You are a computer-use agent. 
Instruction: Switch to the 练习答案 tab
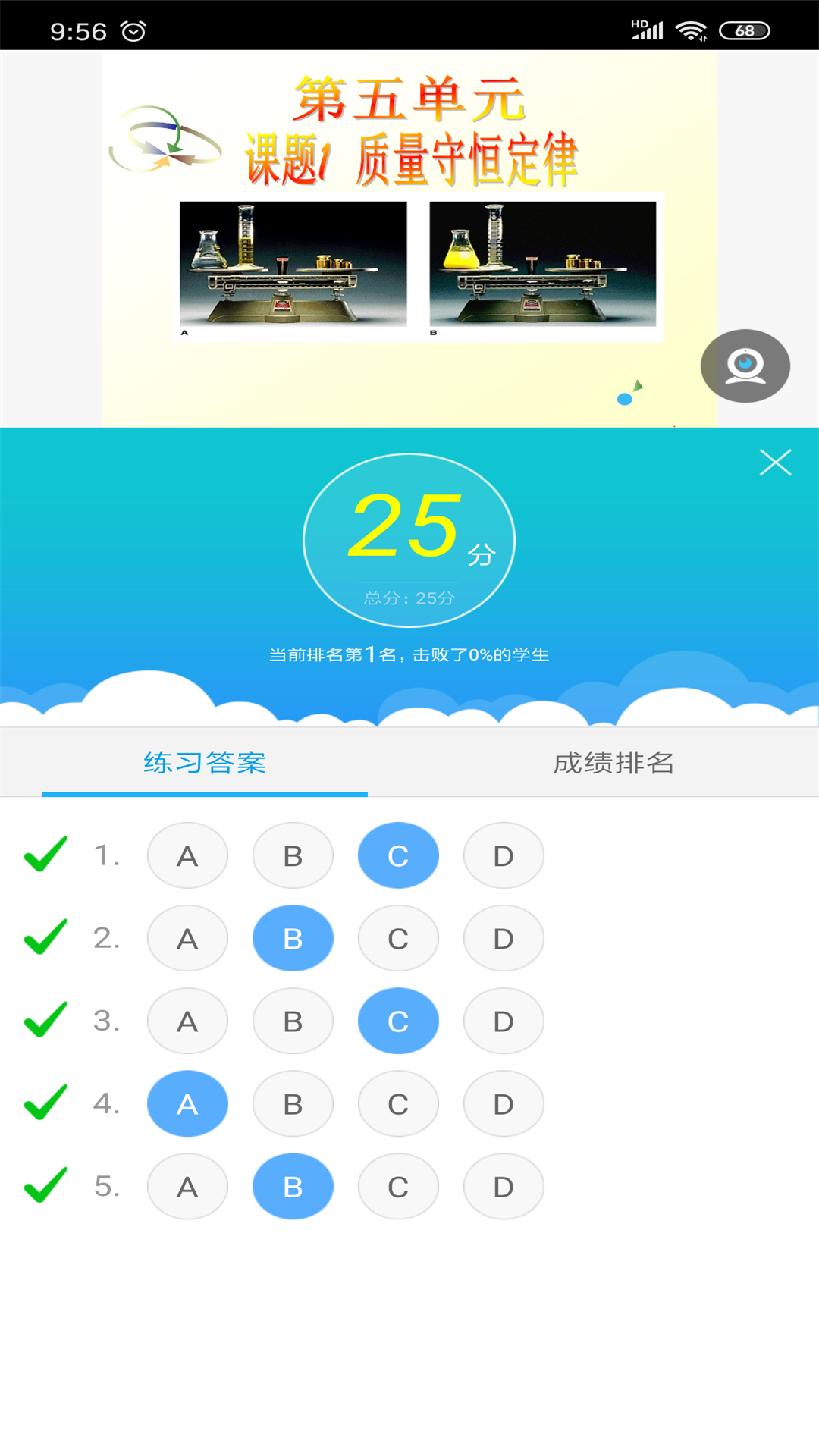tap(203, 764)
